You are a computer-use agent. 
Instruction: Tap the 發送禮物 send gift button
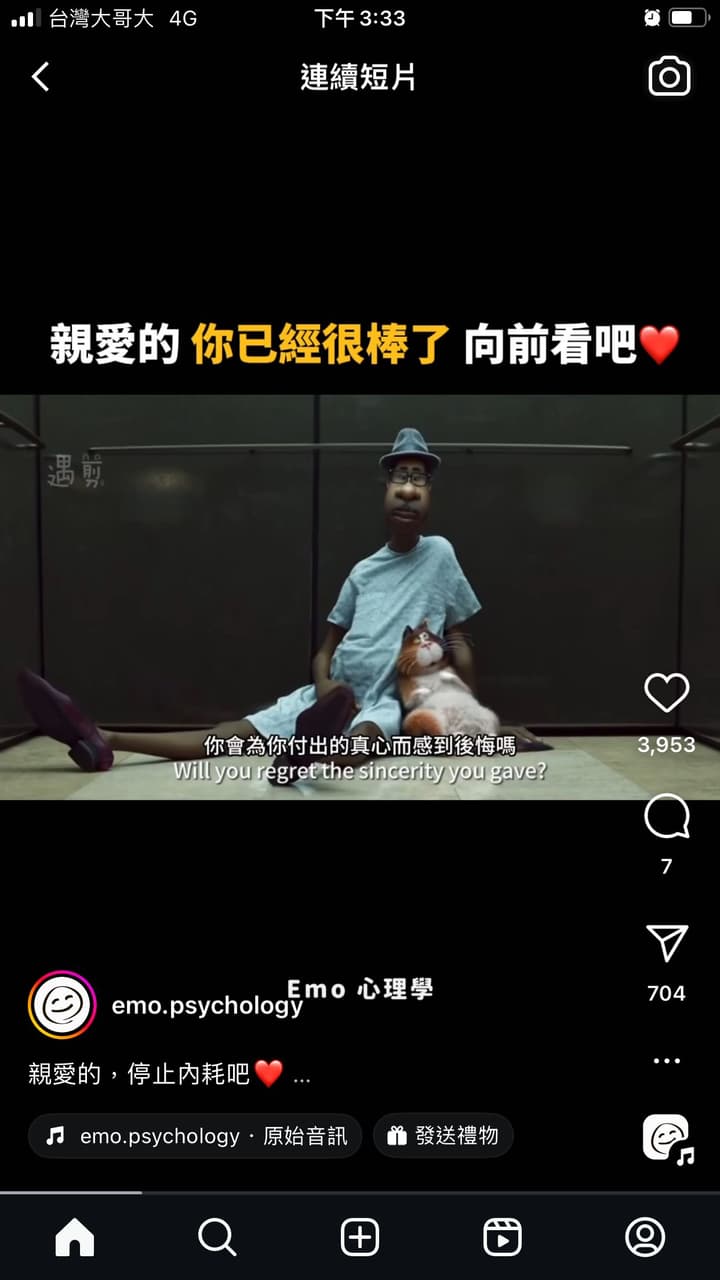coord(443,1136)
